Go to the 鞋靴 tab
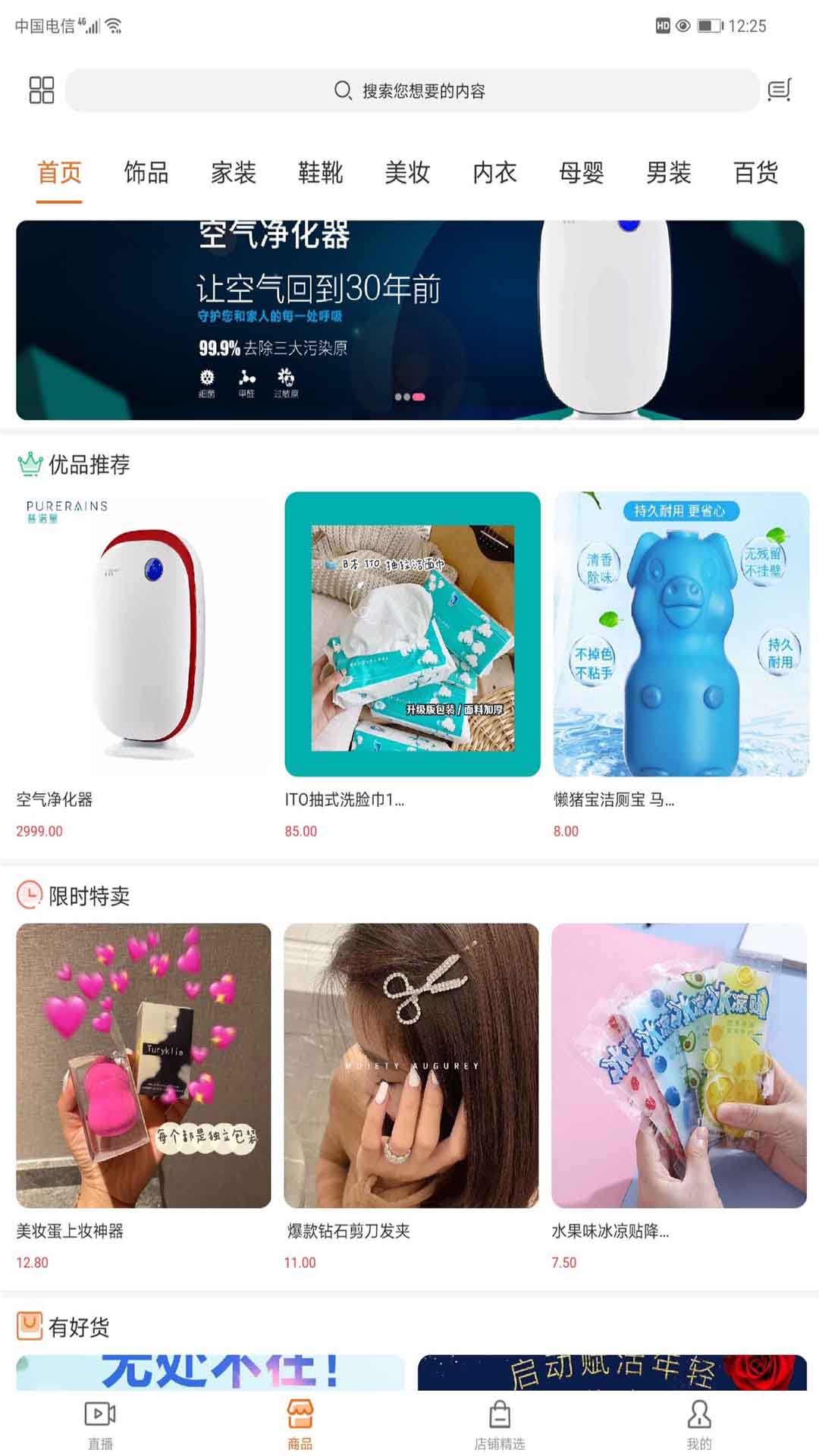The height and width of the screenshot is (1456, 819). [x=321, y=173]
